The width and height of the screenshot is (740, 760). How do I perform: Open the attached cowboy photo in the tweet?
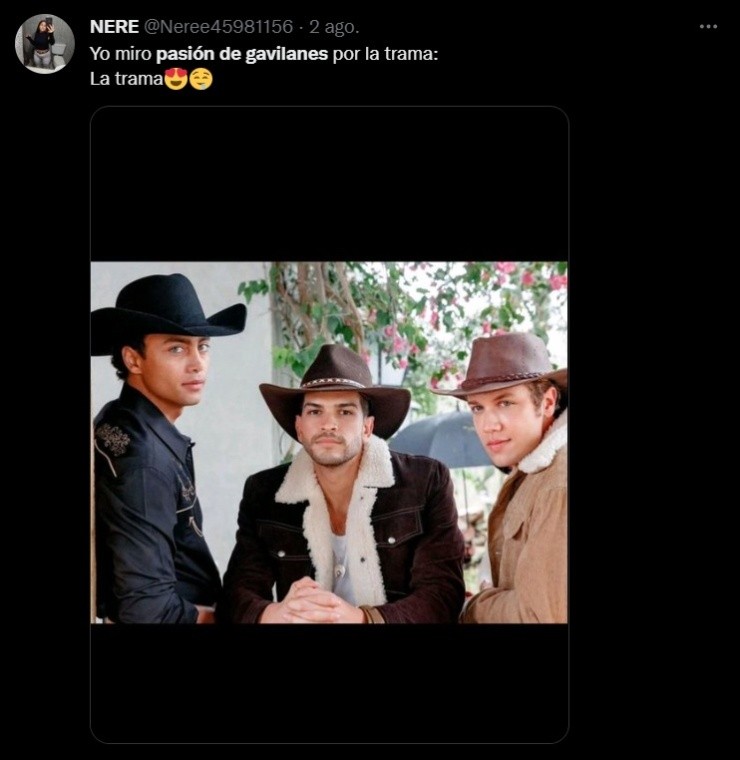point(329,442)
